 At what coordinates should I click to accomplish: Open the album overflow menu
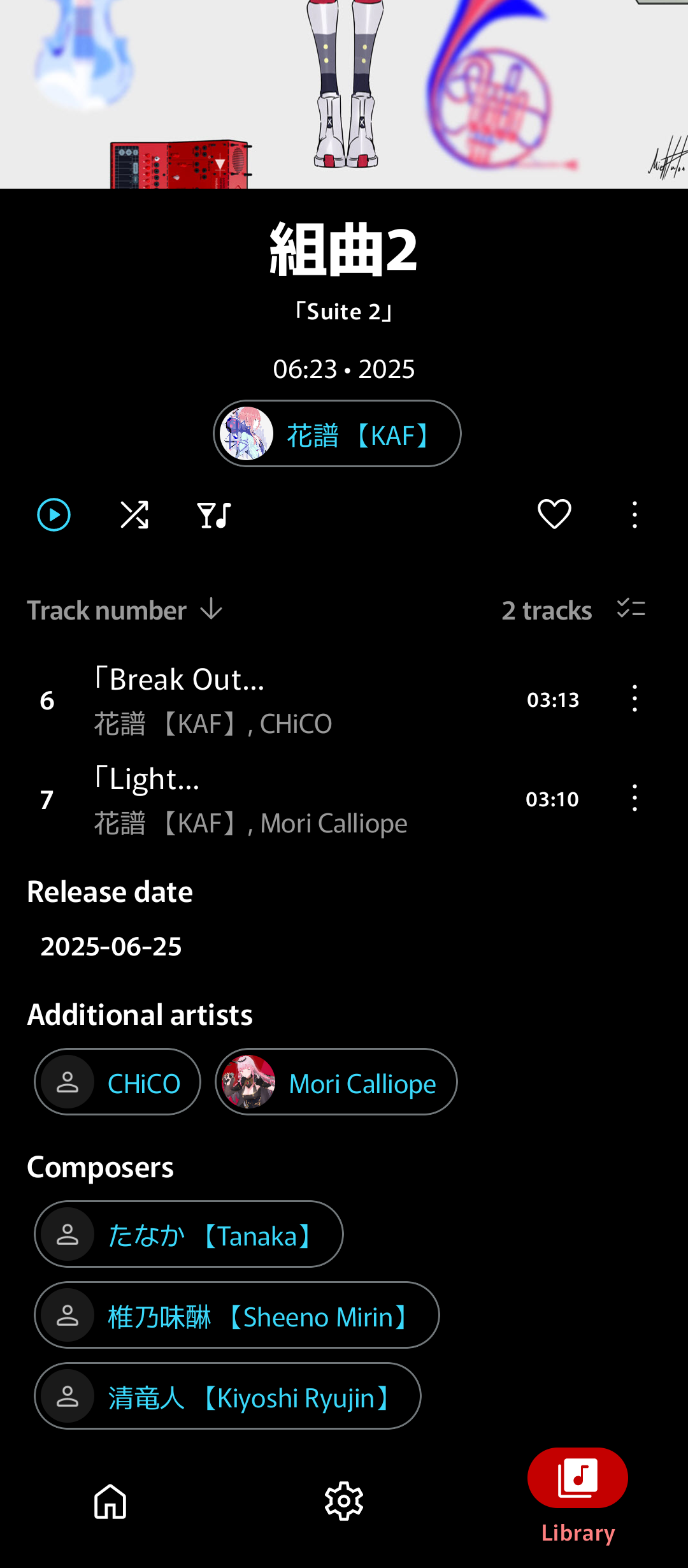634,514
